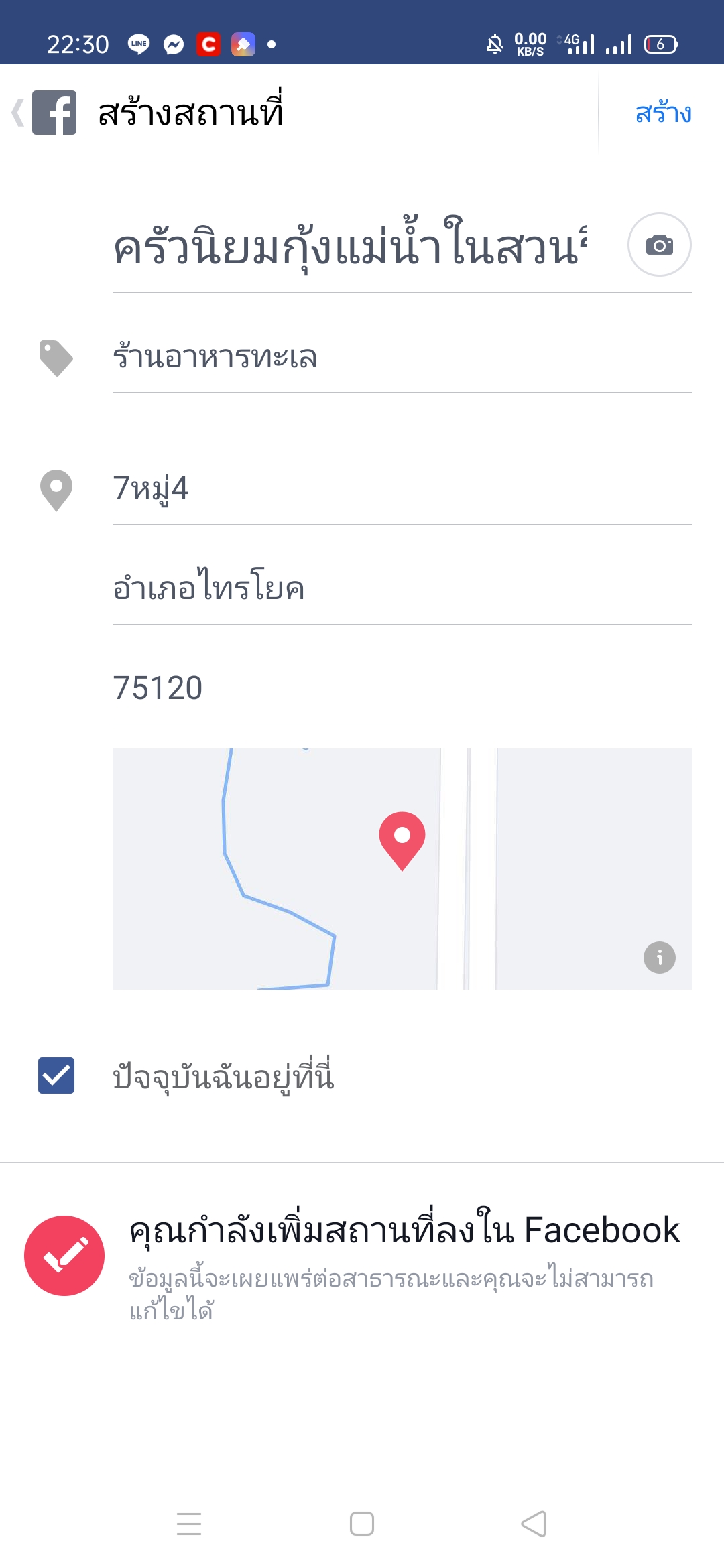Open the map info icon

coord(659,958)
